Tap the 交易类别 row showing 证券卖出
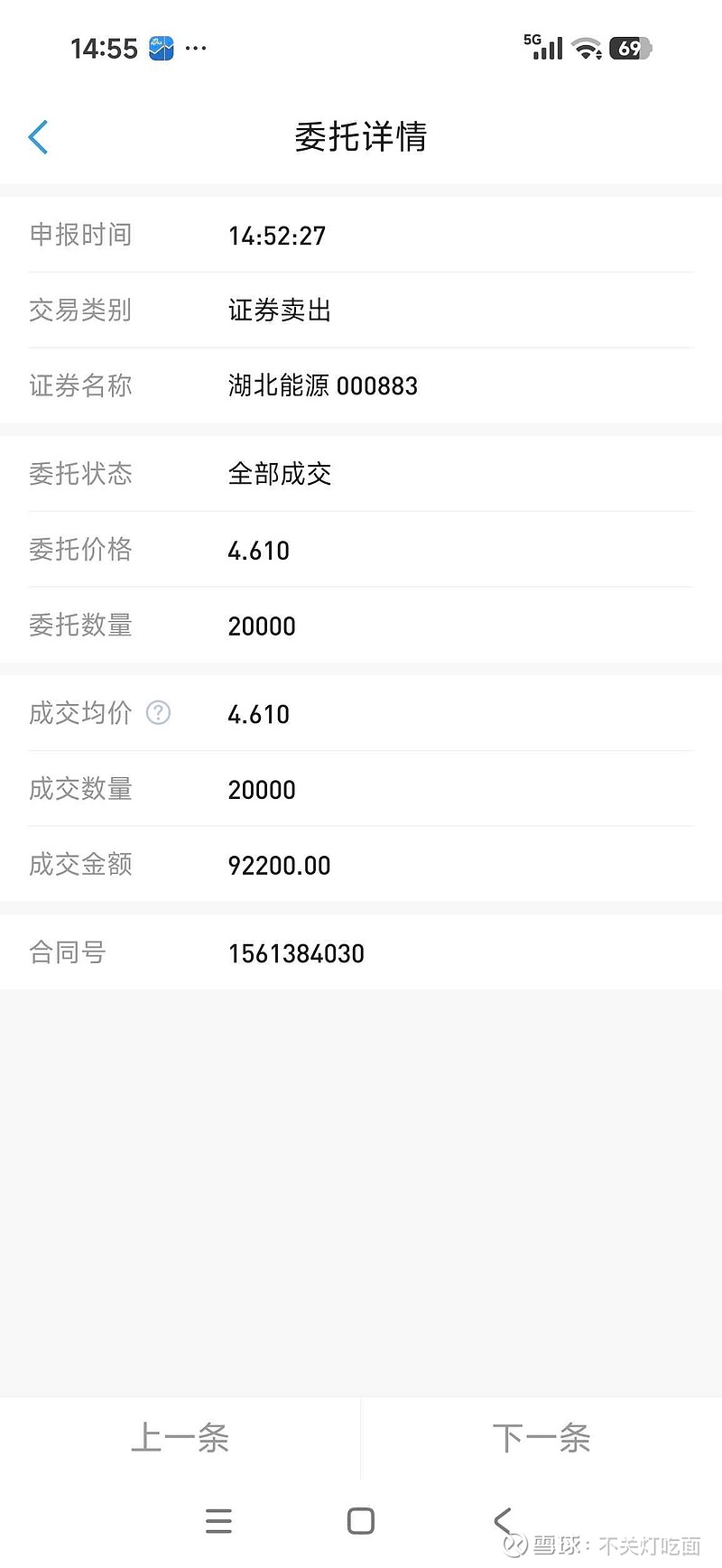The width and height of the screenshot is (722, 1568). (278, 311)
